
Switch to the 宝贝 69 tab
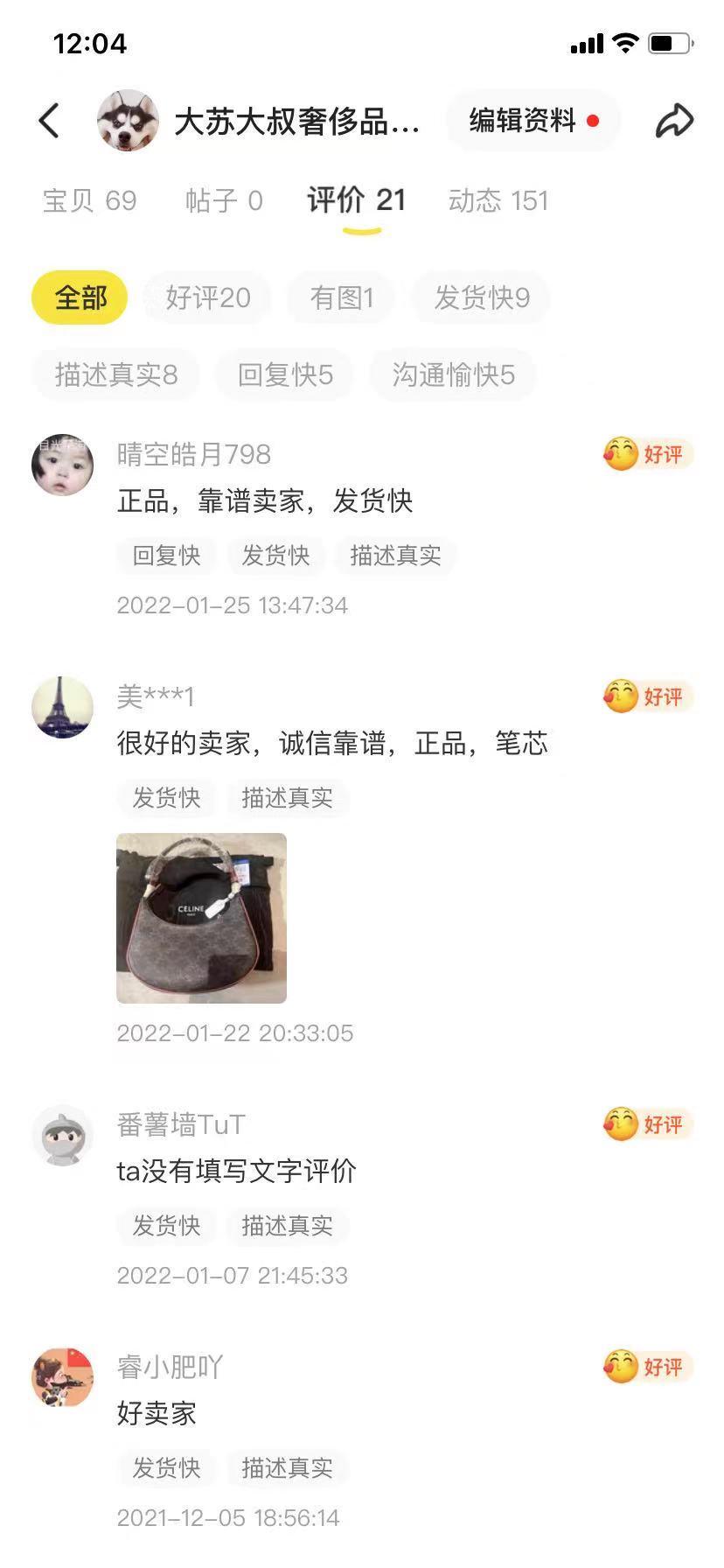[90, 201]
